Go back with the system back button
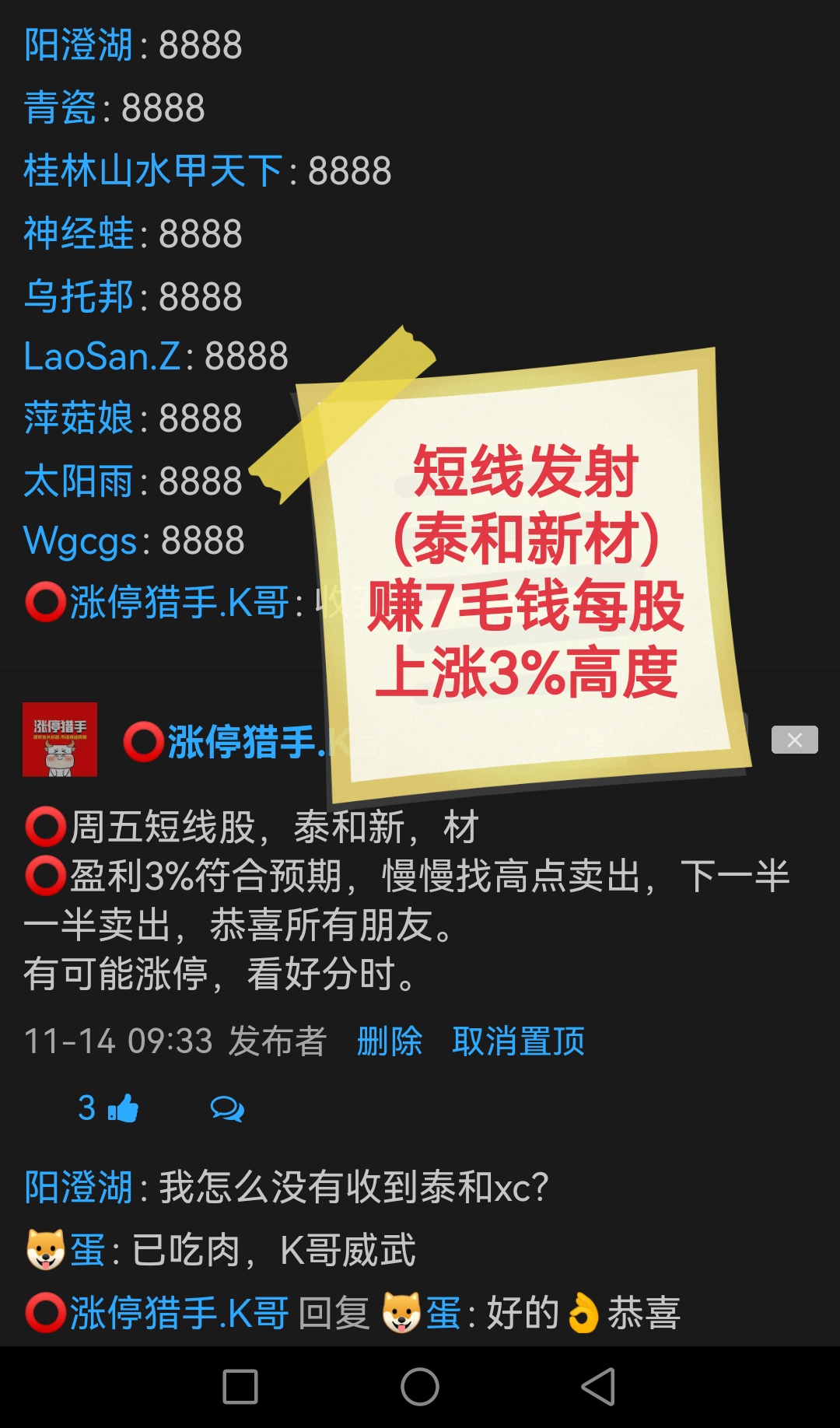840x1428 pixels. click(598, 1387)
